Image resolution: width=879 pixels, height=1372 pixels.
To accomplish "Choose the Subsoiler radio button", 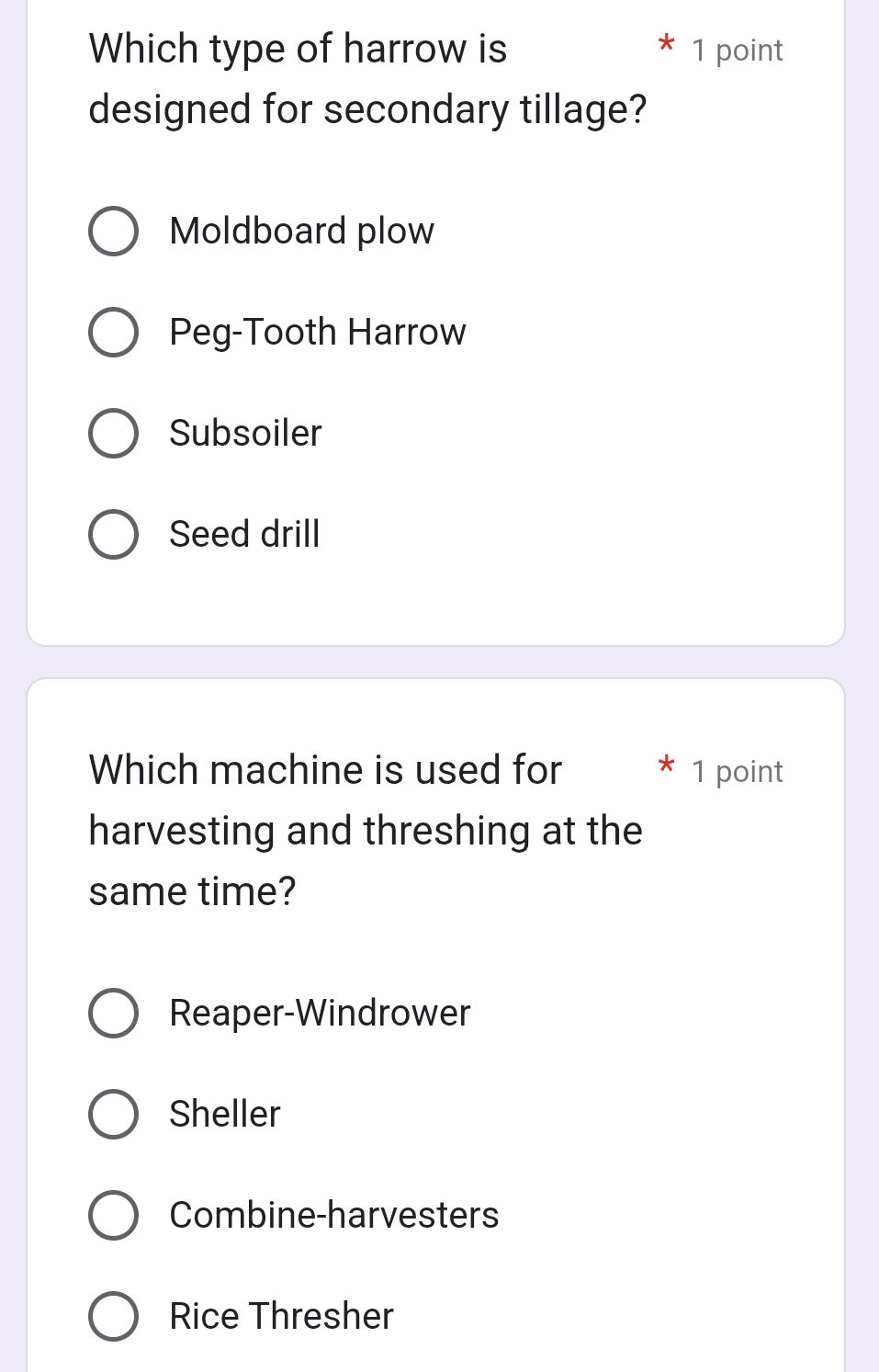I will click(114, 433).
